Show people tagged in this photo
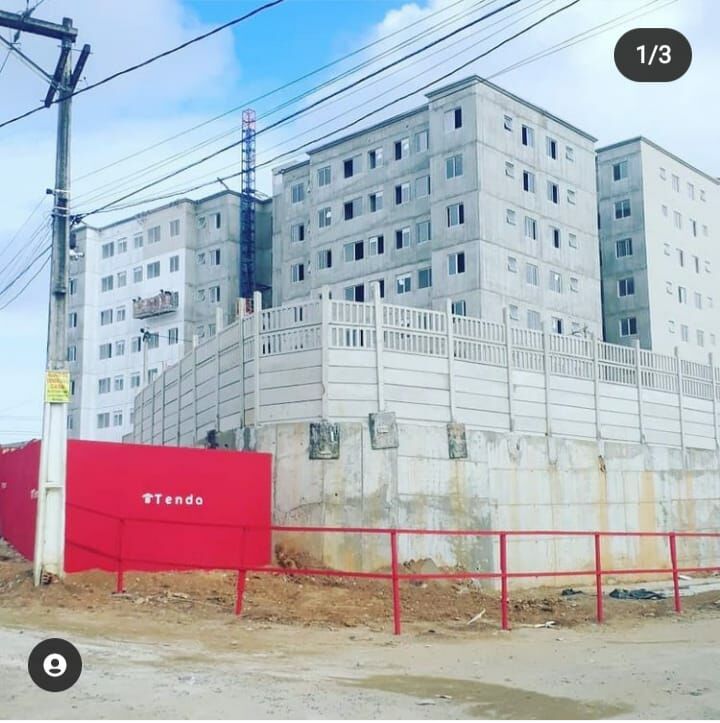This screenshot has height=723, width=720. tap(55, 665)
